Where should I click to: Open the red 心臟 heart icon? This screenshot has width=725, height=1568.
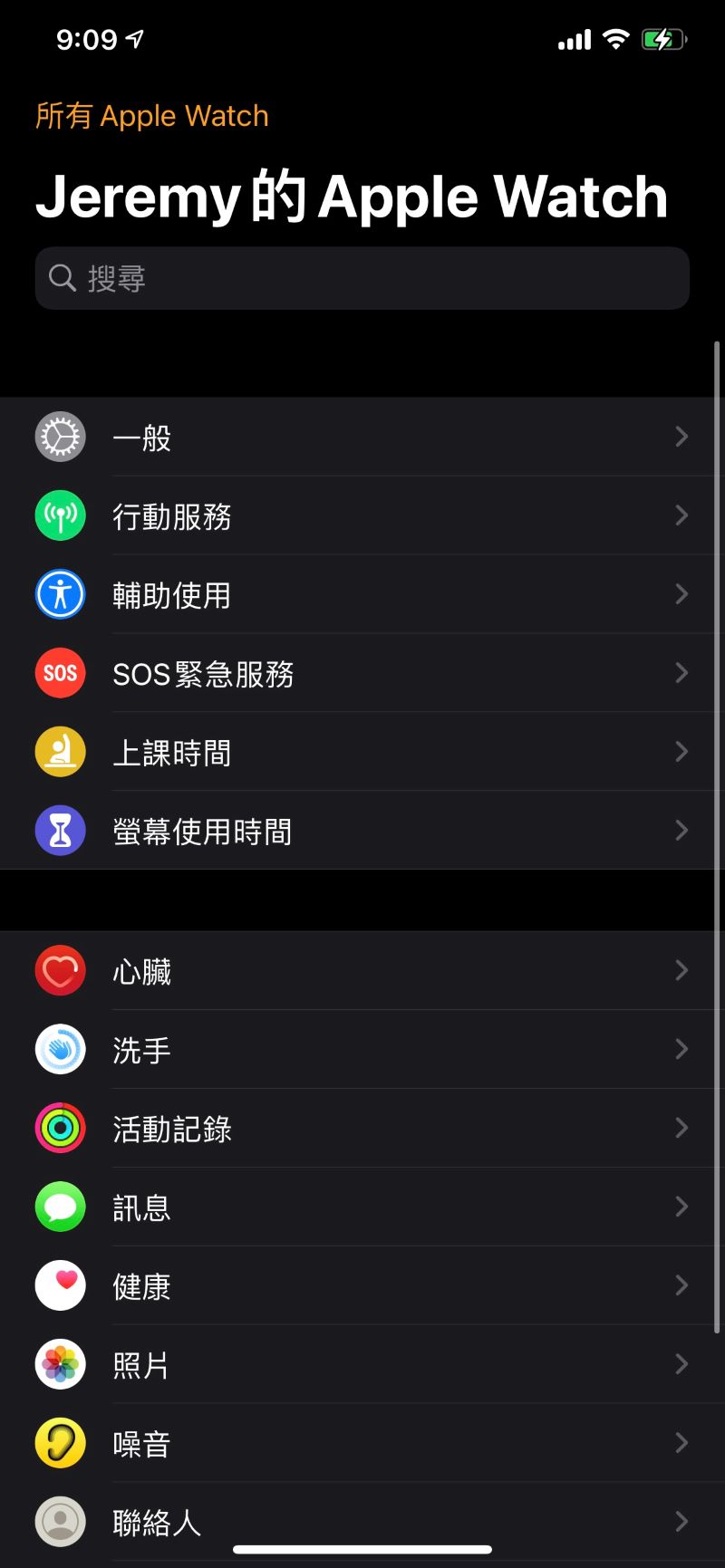[x=60, y=970]
